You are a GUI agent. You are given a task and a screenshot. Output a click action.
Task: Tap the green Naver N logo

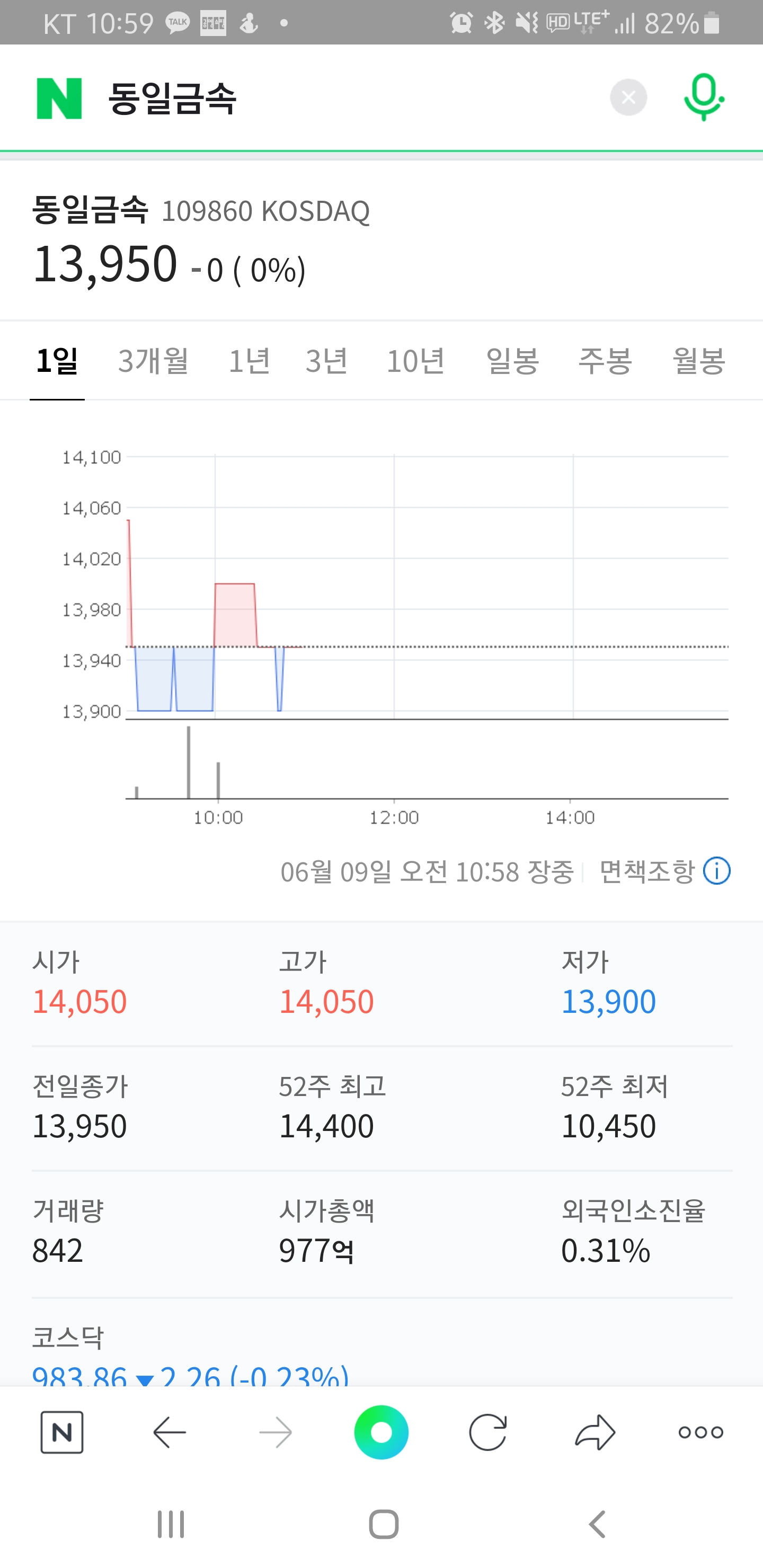click(x=59, y=98)
